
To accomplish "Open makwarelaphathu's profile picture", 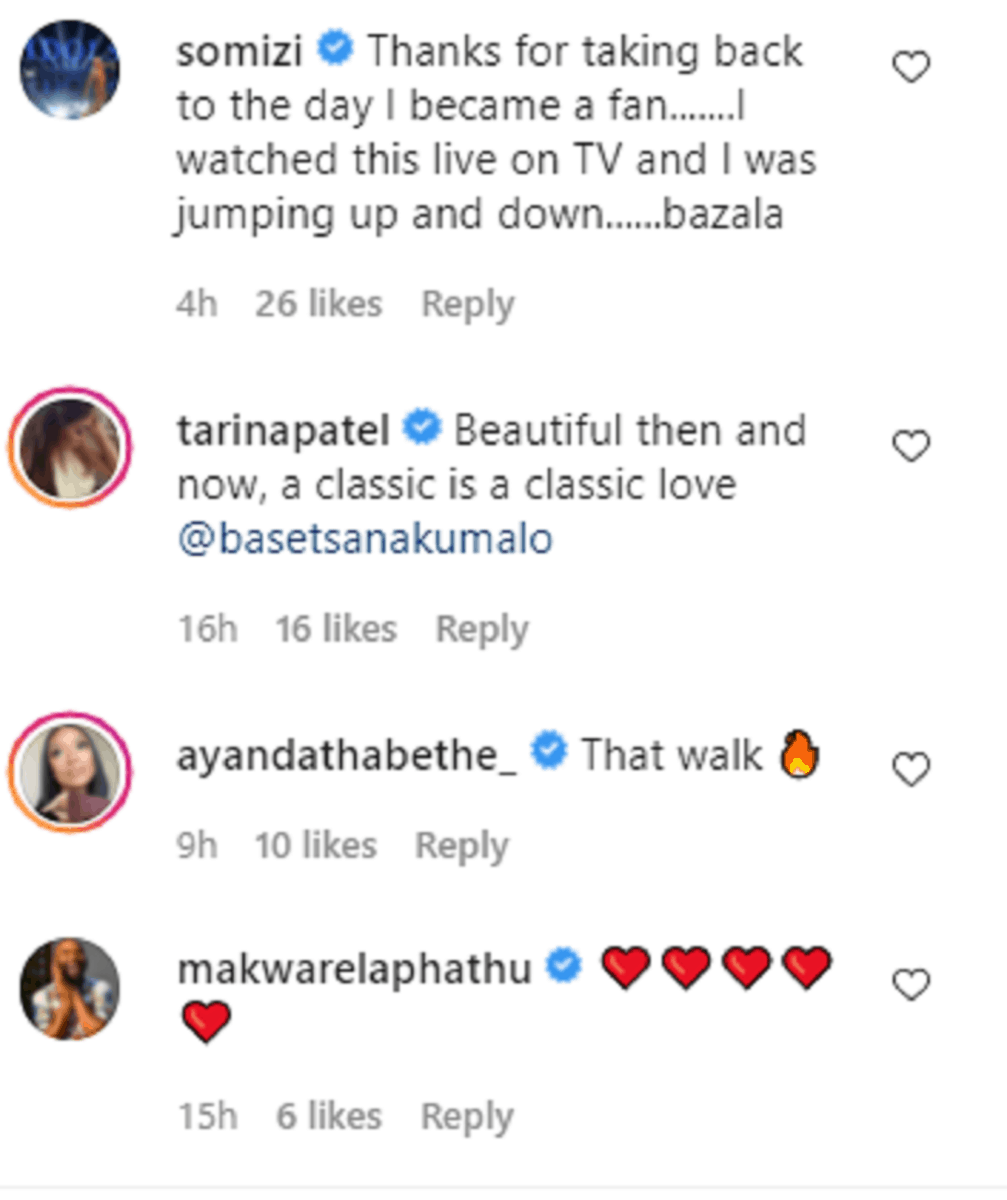I will pyautogui.click(x=70, y=988).
